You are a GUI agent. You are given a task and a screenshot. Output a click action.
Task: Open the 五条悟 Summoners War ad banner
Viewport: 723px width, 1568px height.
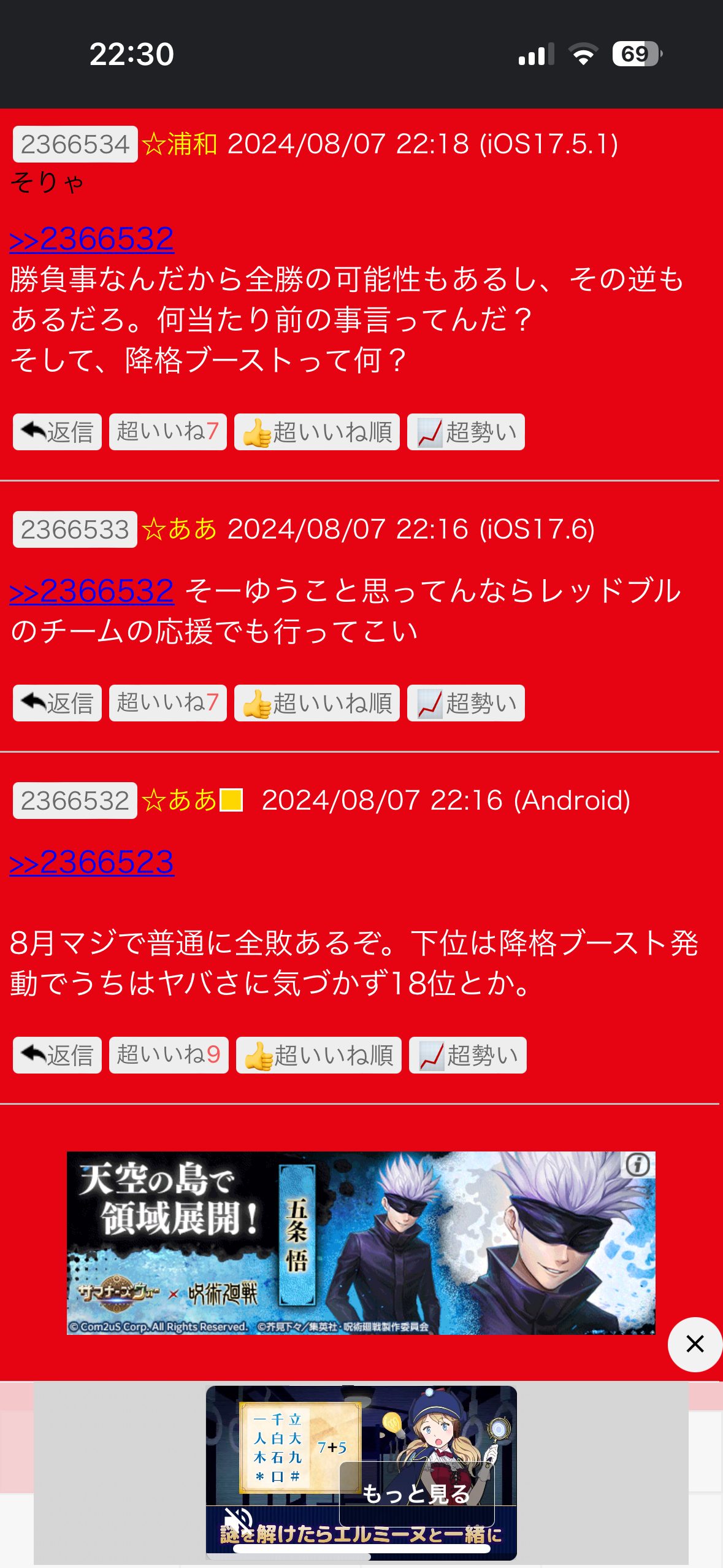click(361, 1243)
